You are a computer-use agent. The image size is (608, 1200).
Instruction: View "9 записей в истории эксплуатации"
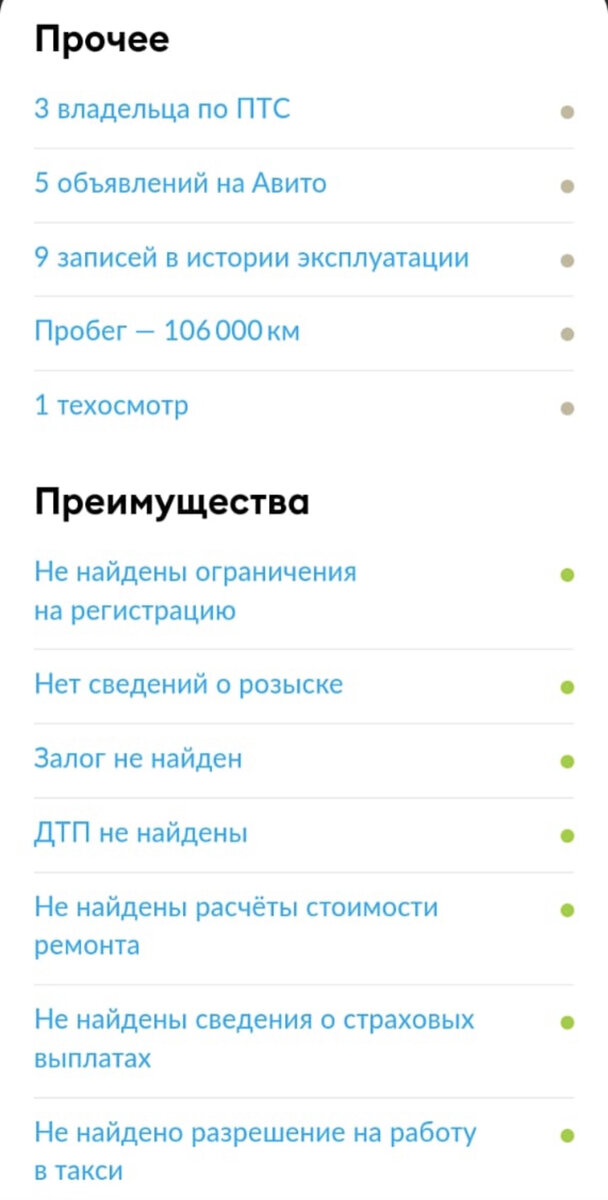251,258
